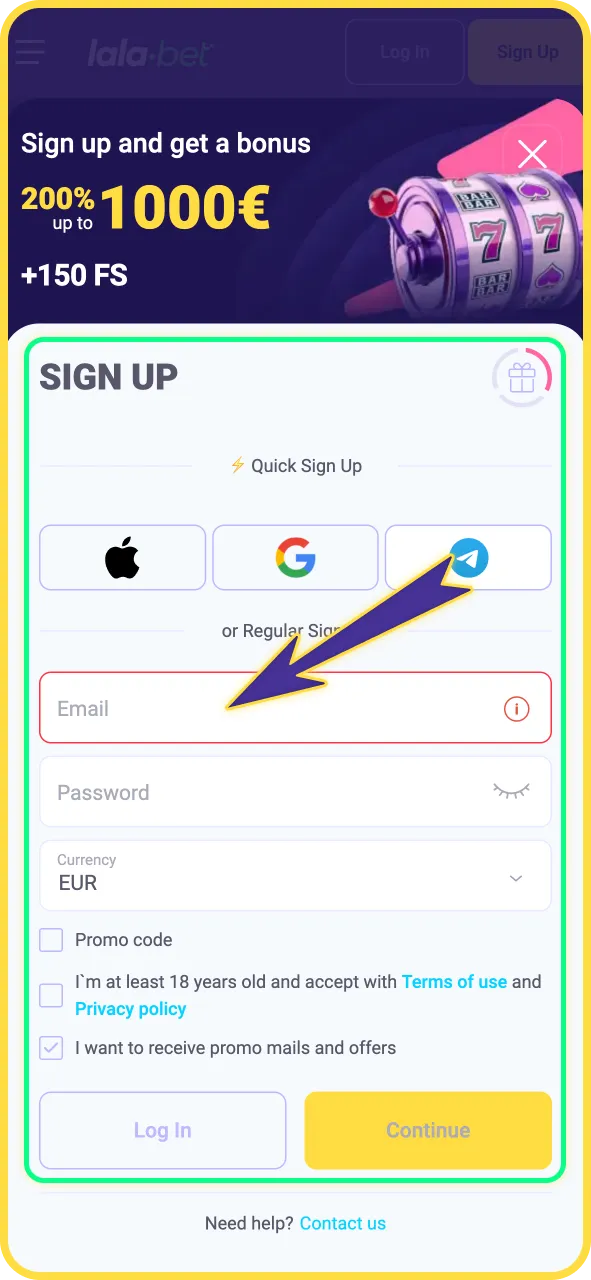The height and width of the screenshot is (1280, 591).
Task: Tap the yellow Continue button
Action: [x=428, y=1130]
